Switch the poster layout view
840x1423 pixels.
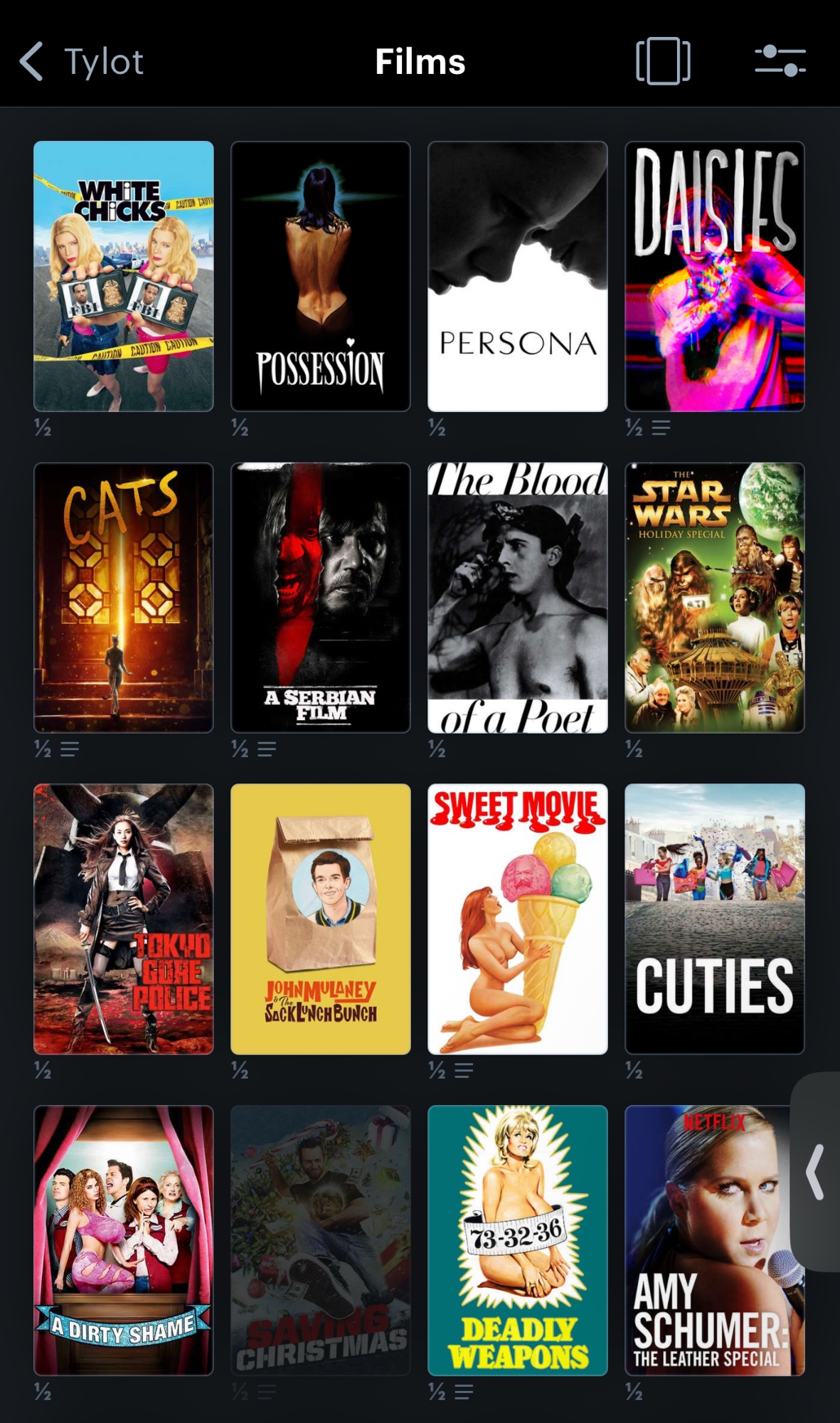pos(662,61)
